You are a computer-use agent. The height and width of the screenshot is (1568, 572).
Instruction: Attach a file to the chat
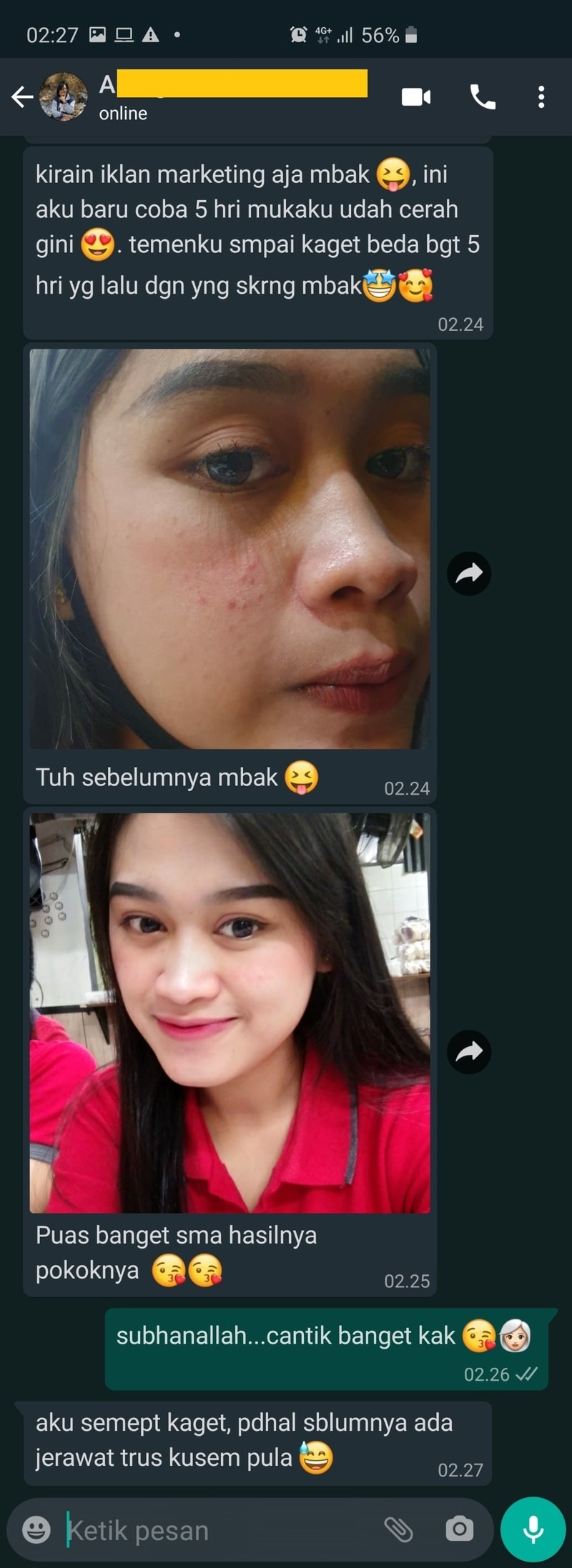point(398,1529)
